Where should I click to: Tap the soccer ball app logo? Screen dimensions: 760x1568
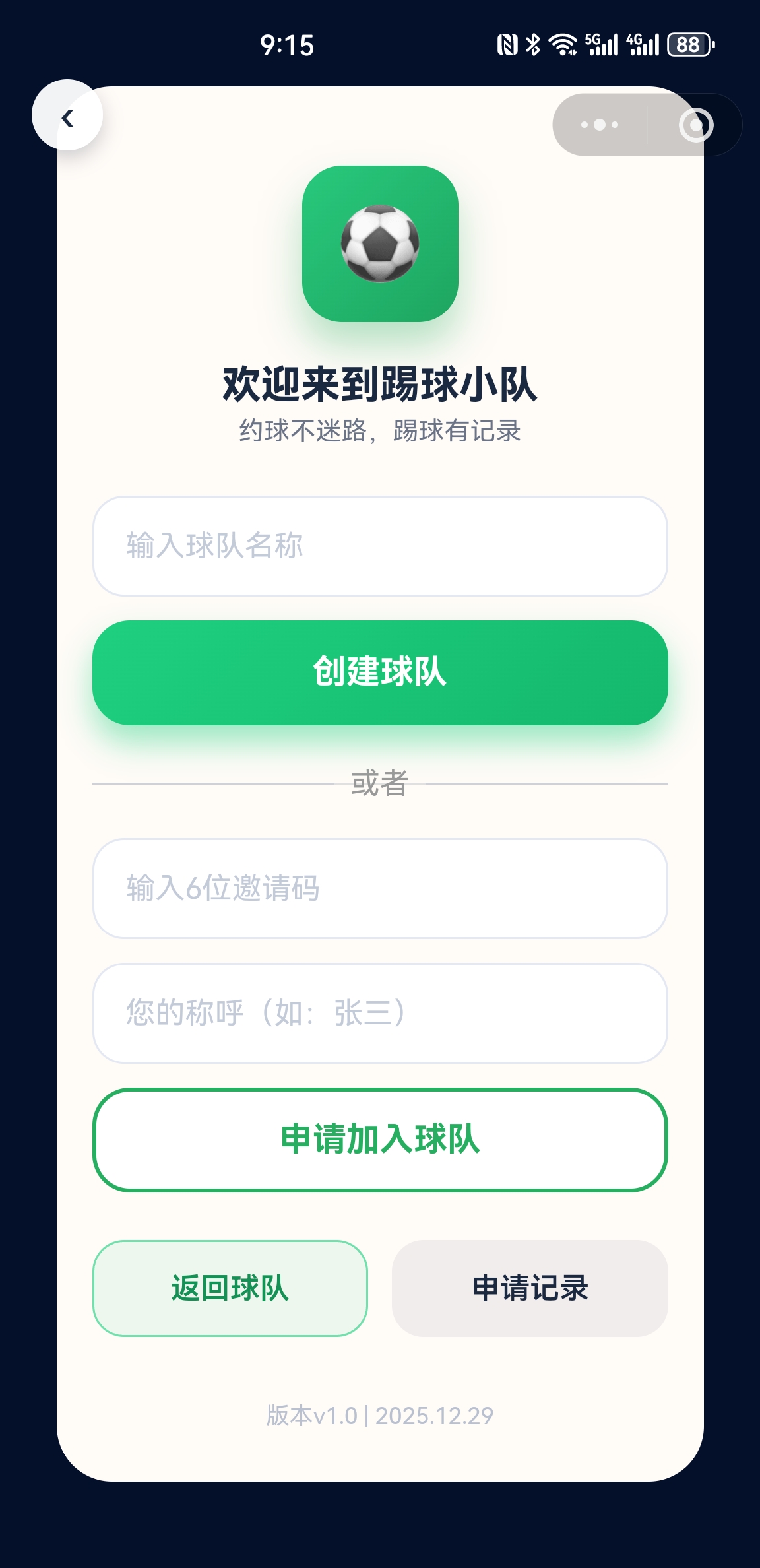[379, 244]
